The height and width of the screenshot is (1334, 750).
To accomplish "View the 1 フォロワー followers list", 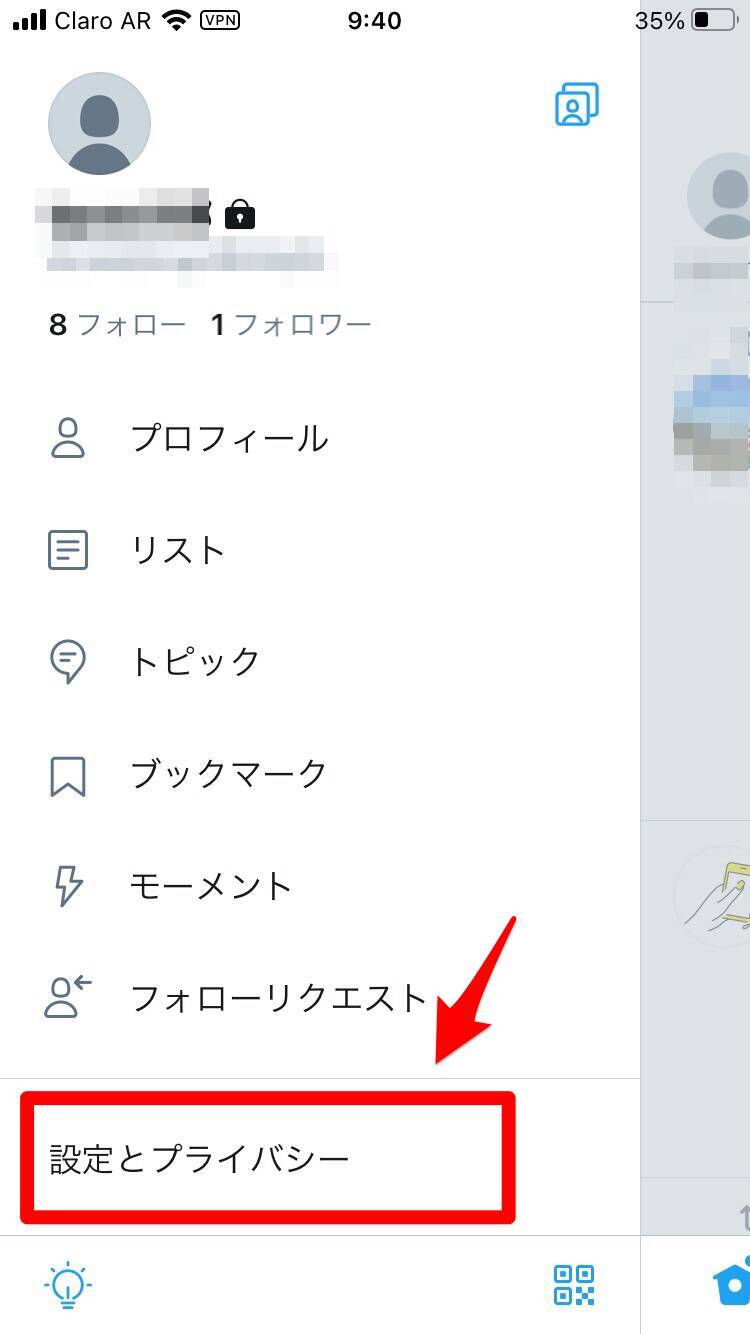I will click(x=290, y=325).
